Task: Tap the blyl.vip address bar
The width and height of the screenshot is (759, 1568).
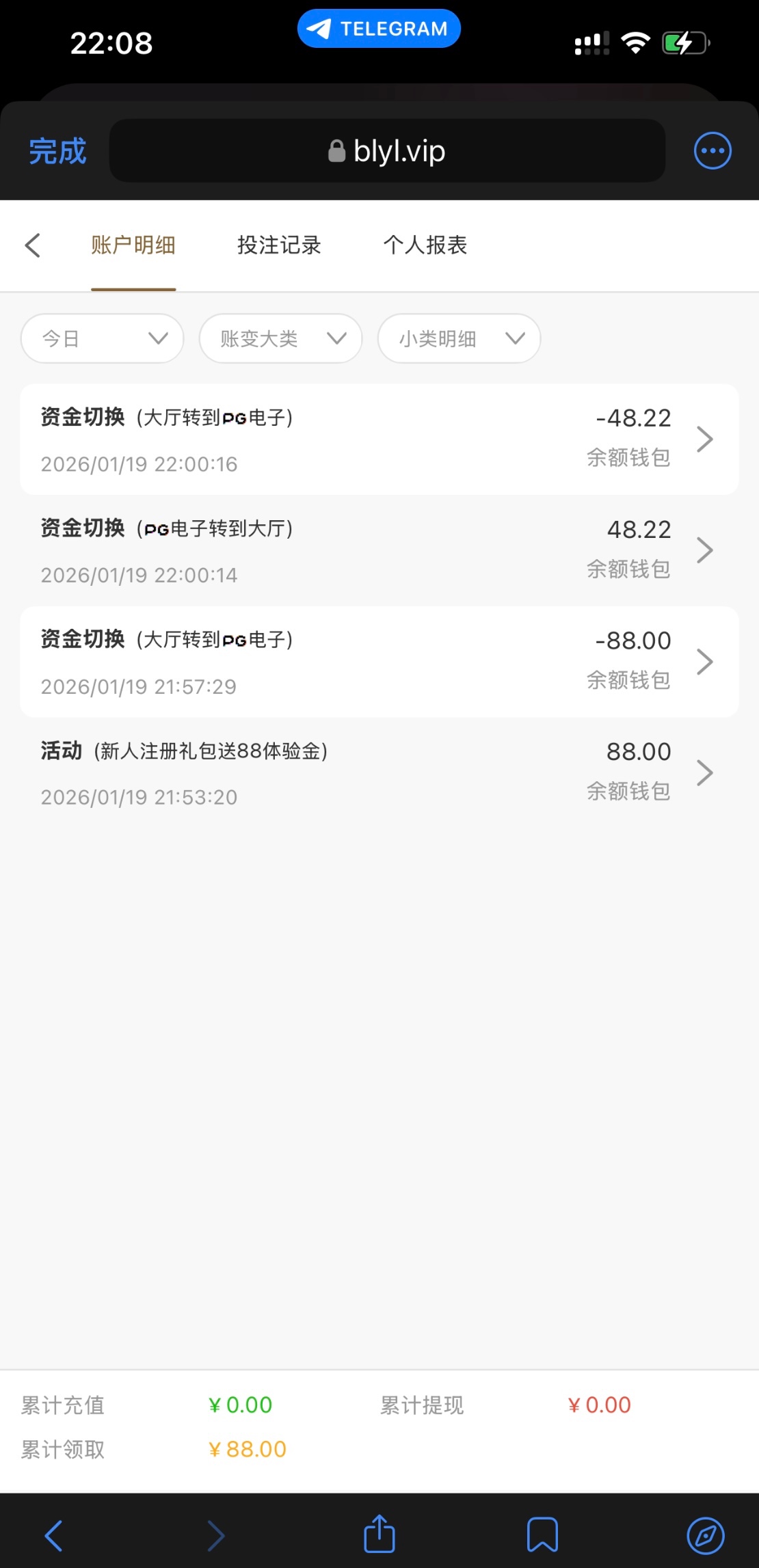Action: [387, 151]
